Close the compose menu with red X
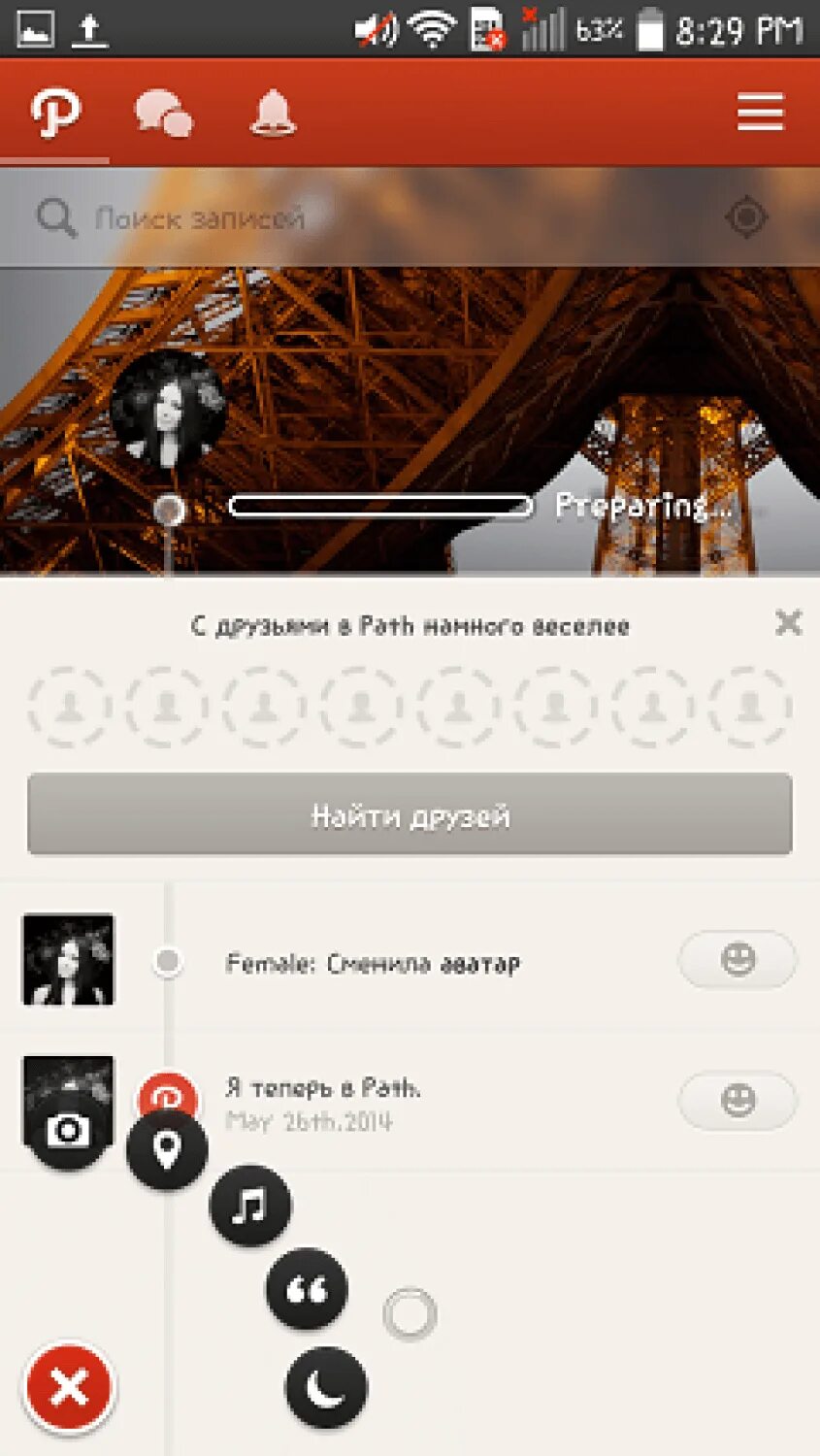The image size is (820, 1456). pyautogui.click(x=69, y=1388)
